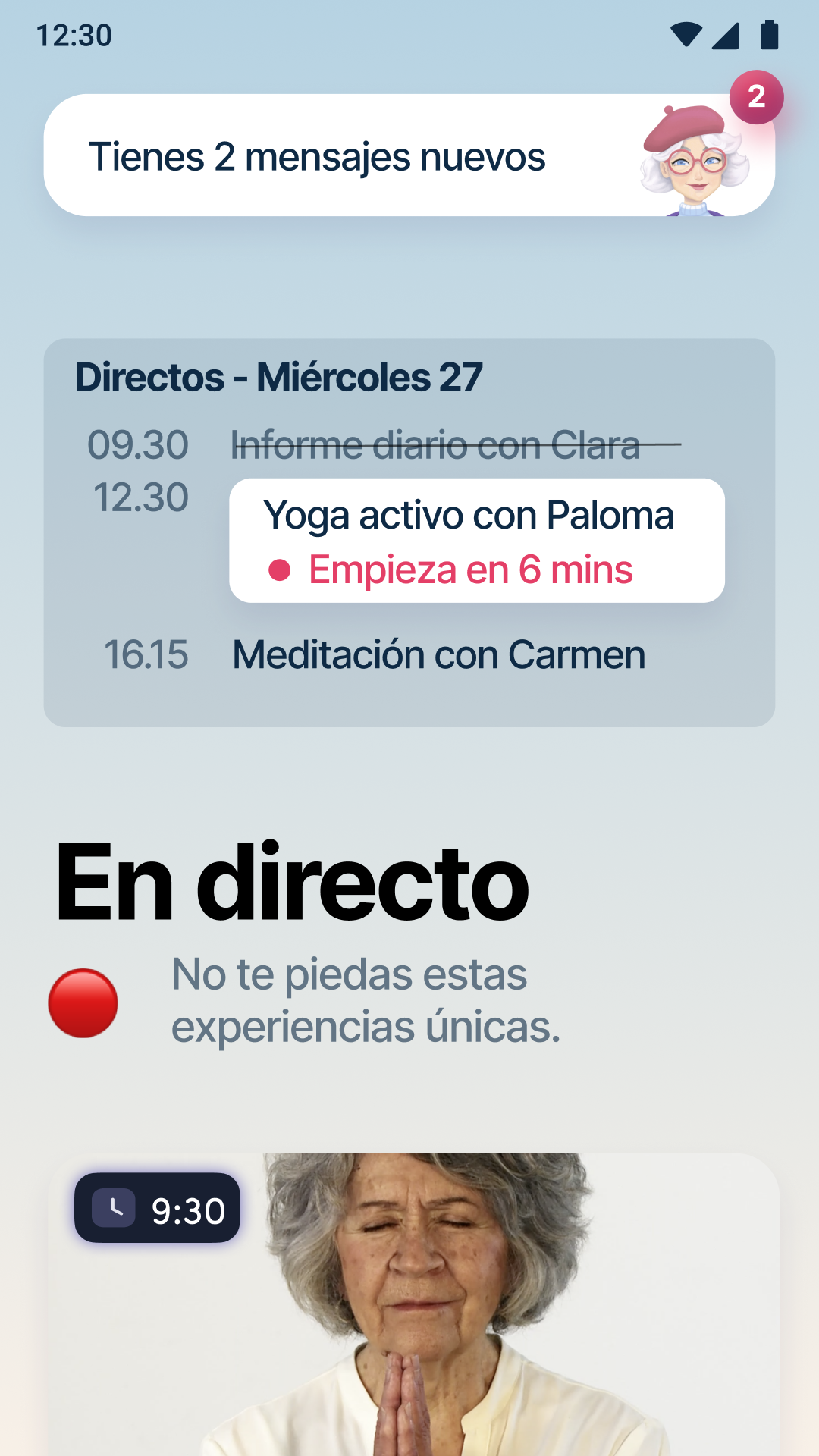Viewport: 819px width, 1456px height.
Task: Select Meditación con Carmen at 16.15
Action: pyautogui.click(x=438, y=655)
